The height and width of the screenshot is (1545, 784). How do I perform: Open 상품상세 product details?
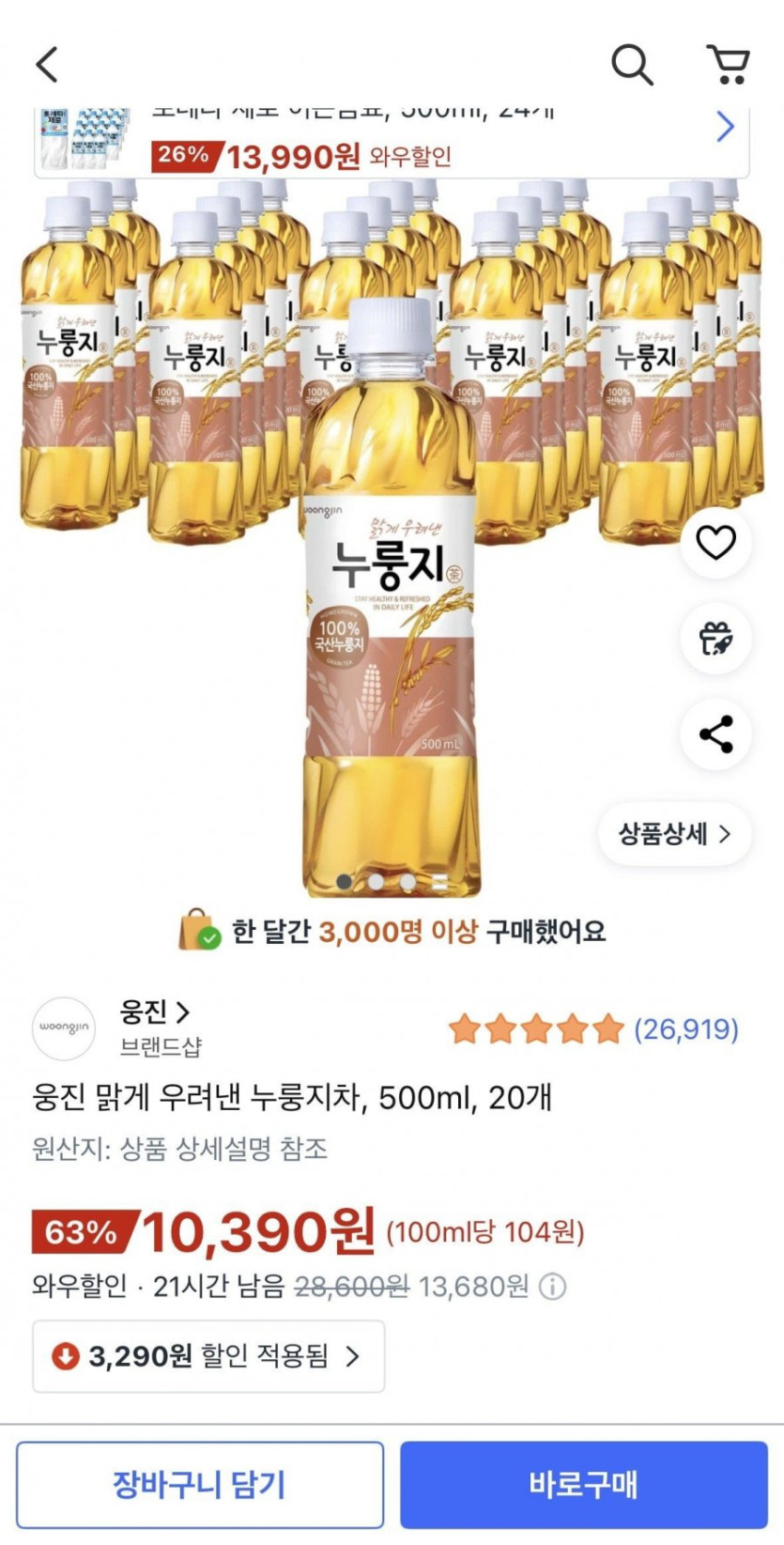coord(673,834)
